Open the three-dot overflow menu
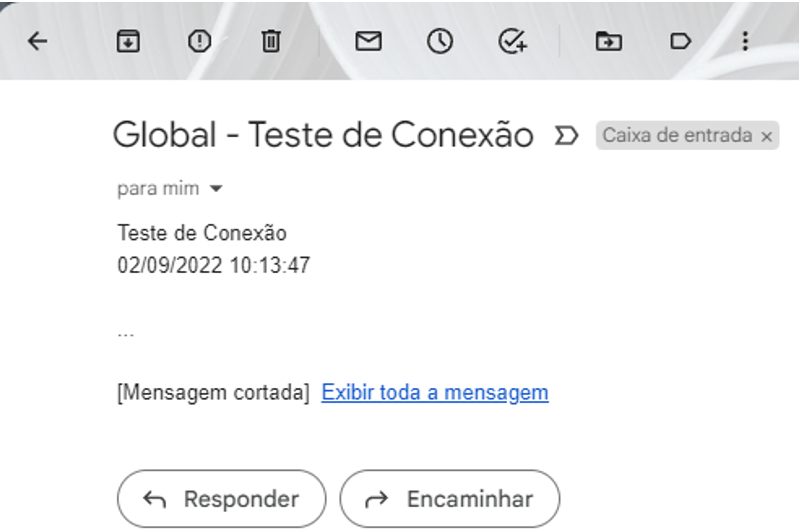 [744, 41]
